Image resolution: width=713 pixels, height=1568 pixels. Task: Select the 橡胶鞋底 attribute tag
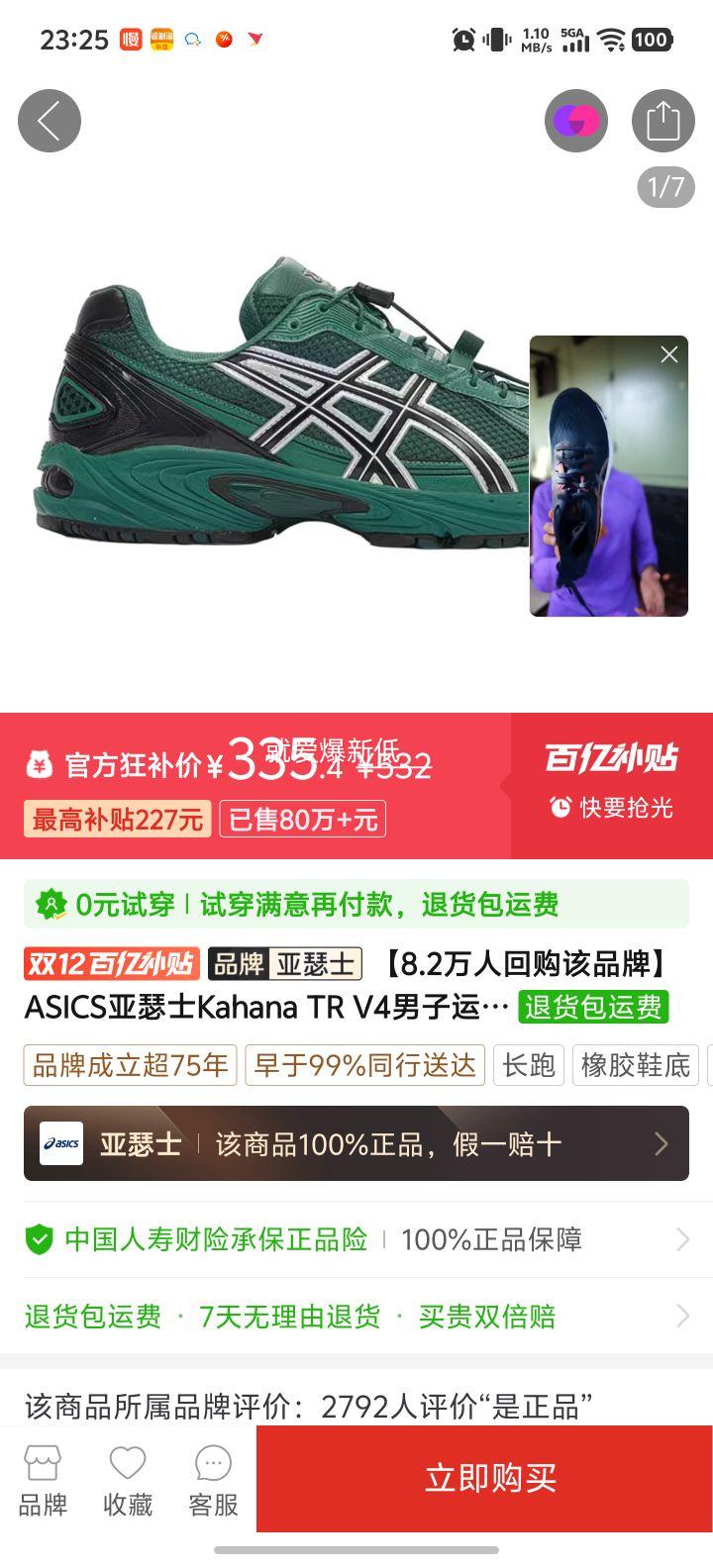click(635, 1065)
